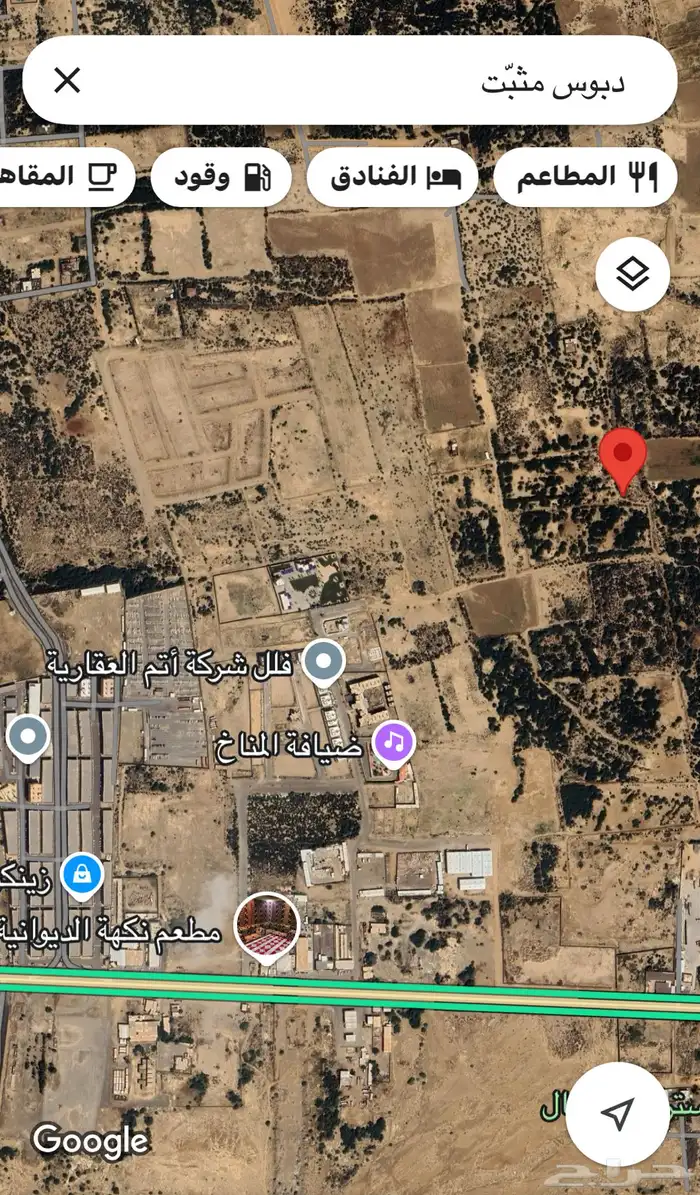Open ضيافة المناخ place marker

coord(394,742)
